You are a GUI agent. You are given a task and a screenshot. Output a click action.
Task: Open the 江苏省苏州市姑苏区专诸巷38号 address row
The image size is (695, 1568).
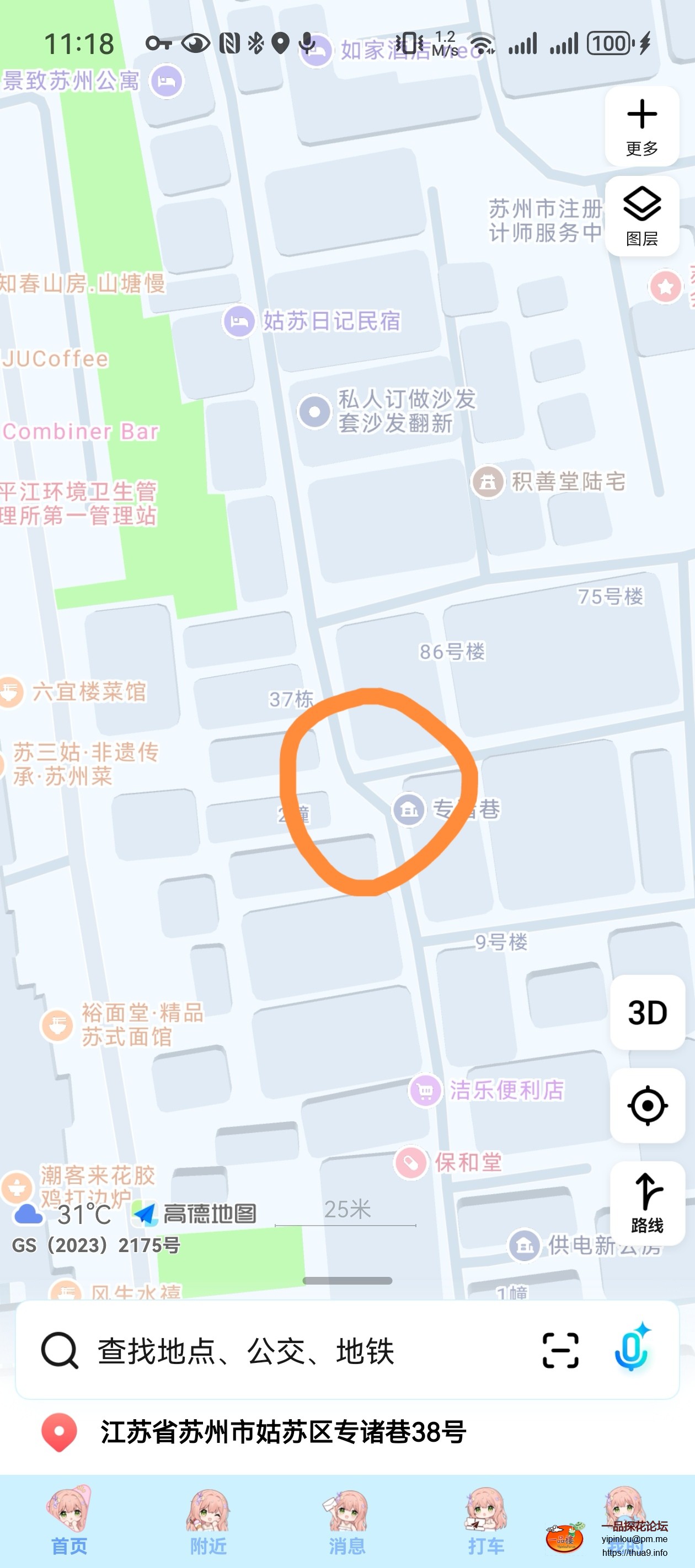pyautogui.click(x=283, y=1432)
